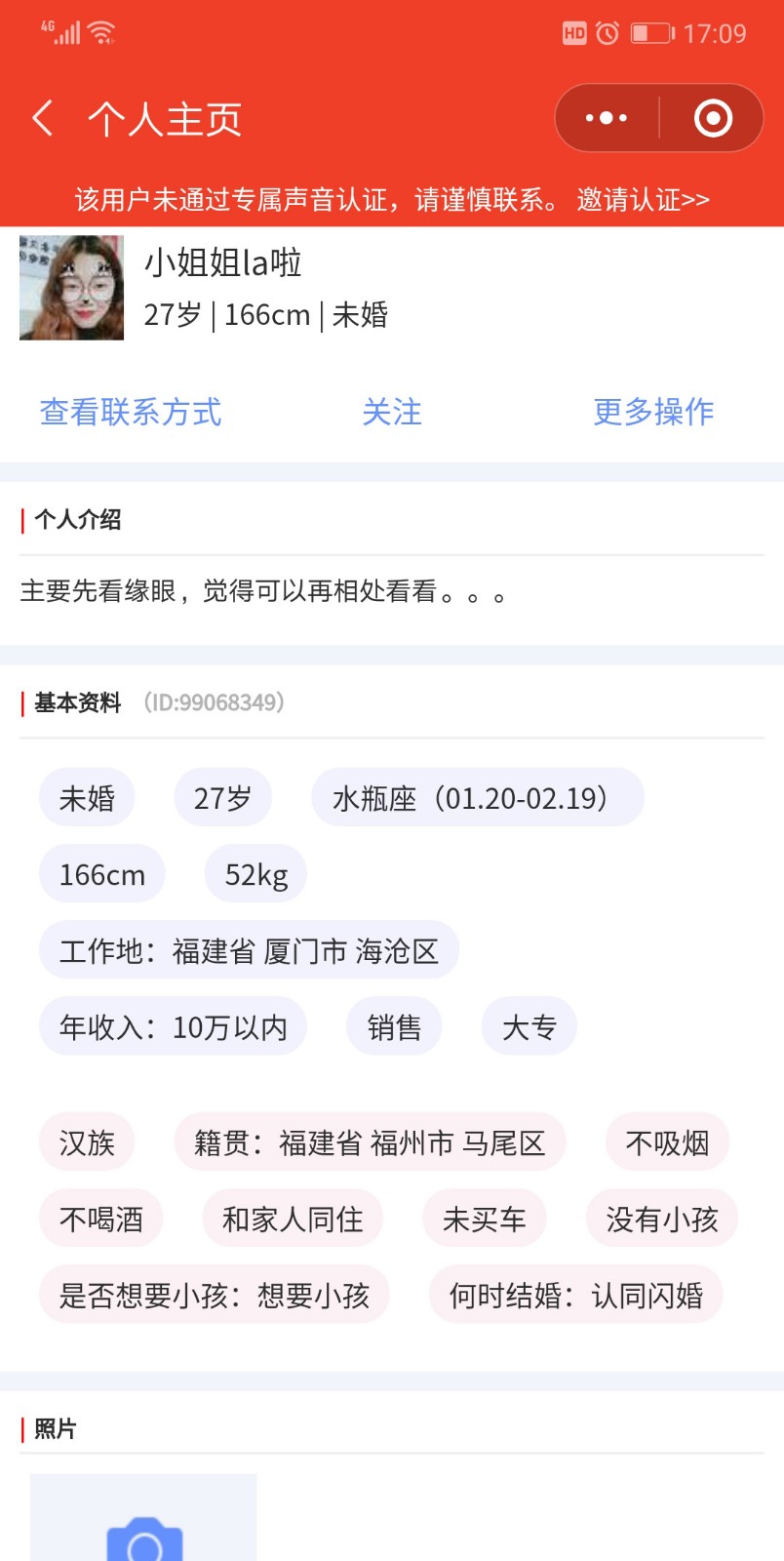This screenshot has height=1561, width=784.
Task: Open the camera photo placeholder tile
Action: (x=143, y=1517)
